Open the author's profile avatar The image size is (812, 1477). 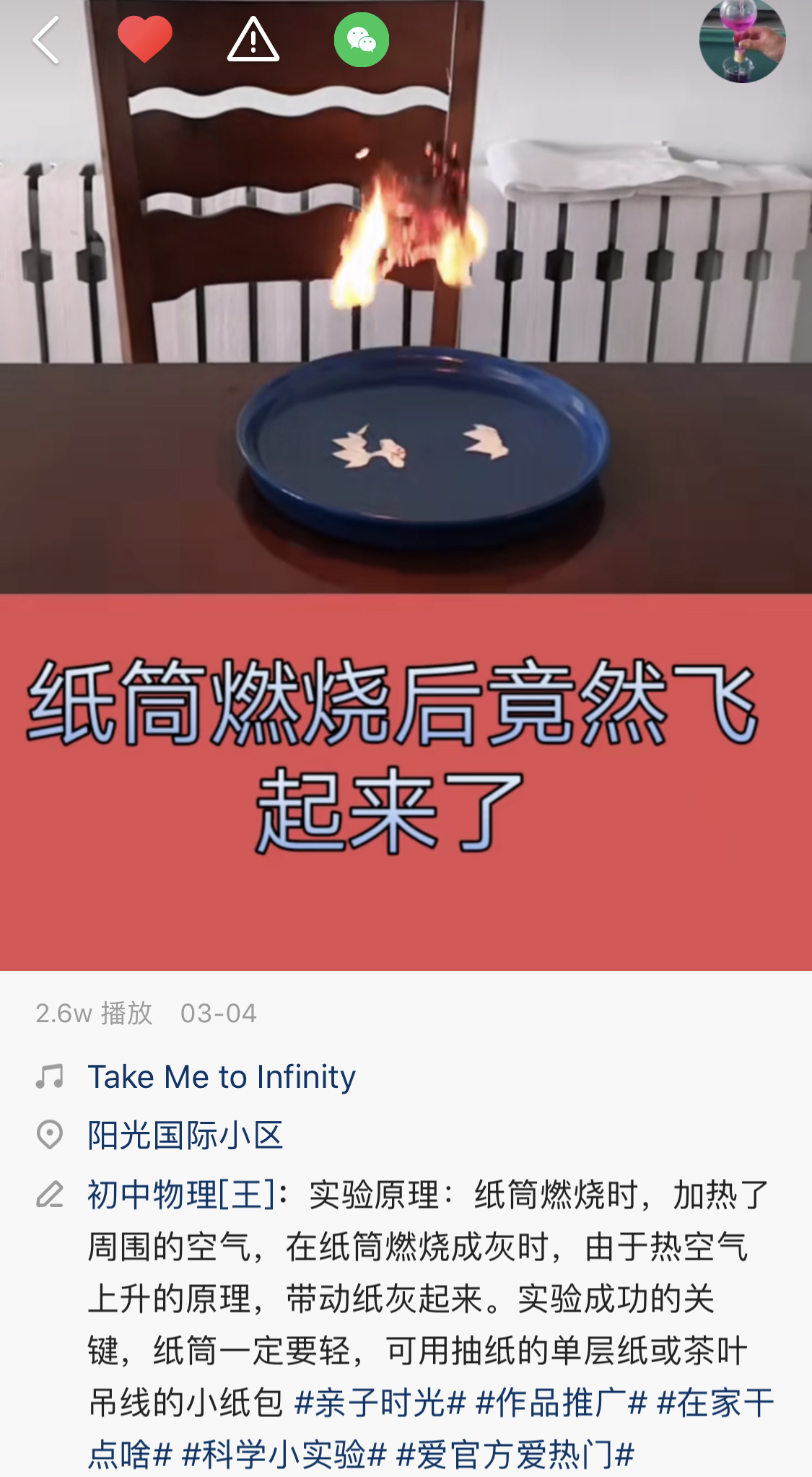click(741, 40)
